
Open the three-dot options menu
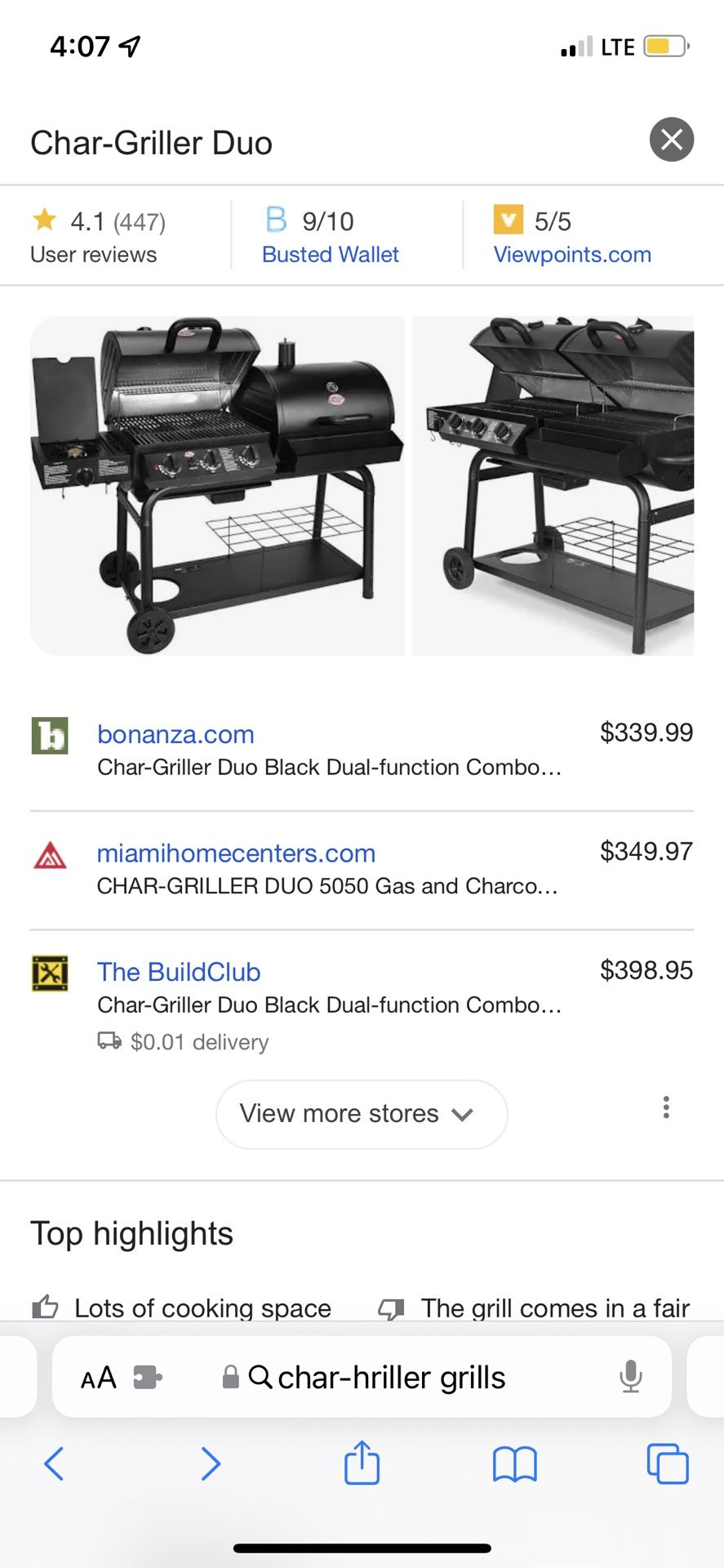(x=666, y=1107)
